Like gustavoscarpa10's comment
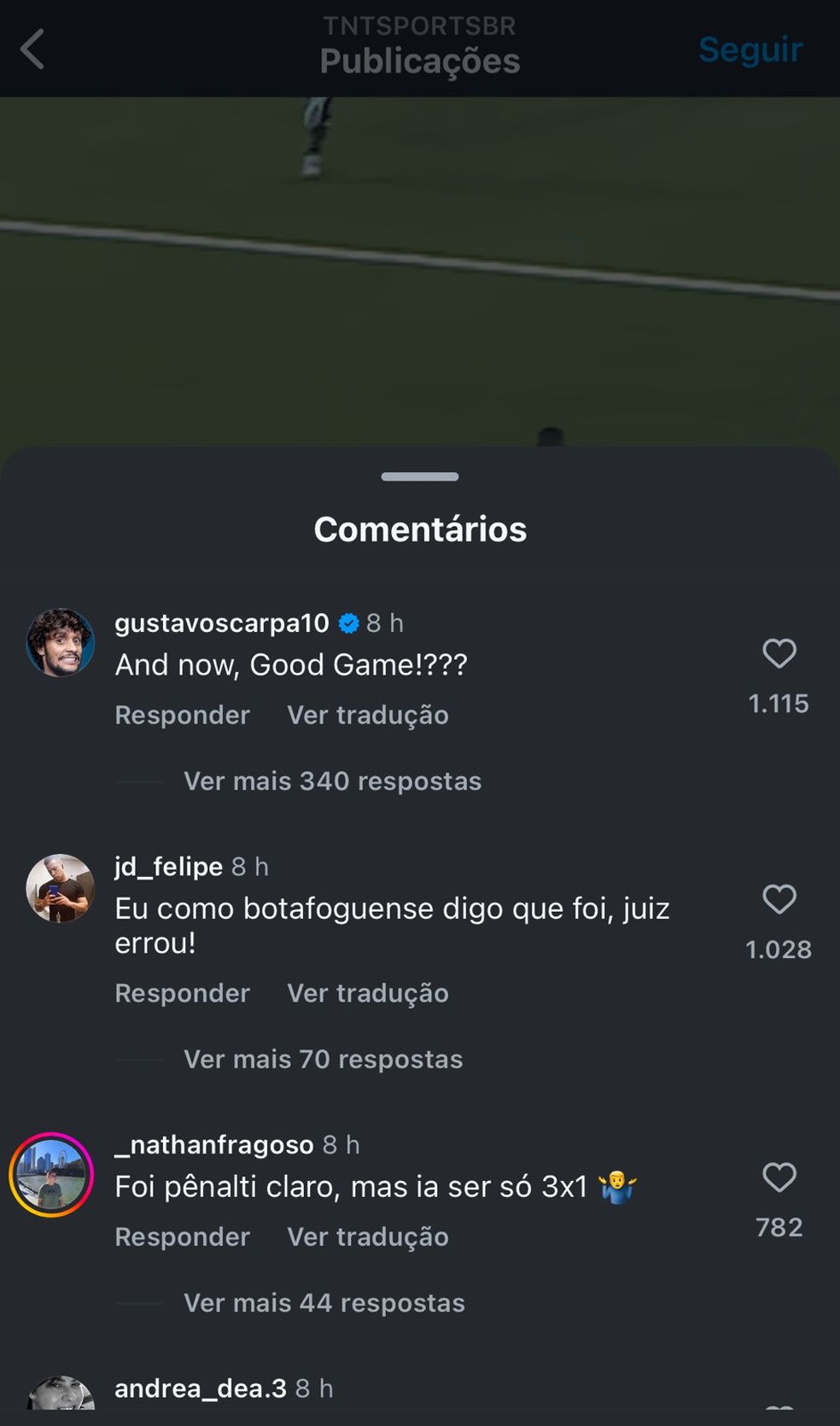 coord(779,654)
